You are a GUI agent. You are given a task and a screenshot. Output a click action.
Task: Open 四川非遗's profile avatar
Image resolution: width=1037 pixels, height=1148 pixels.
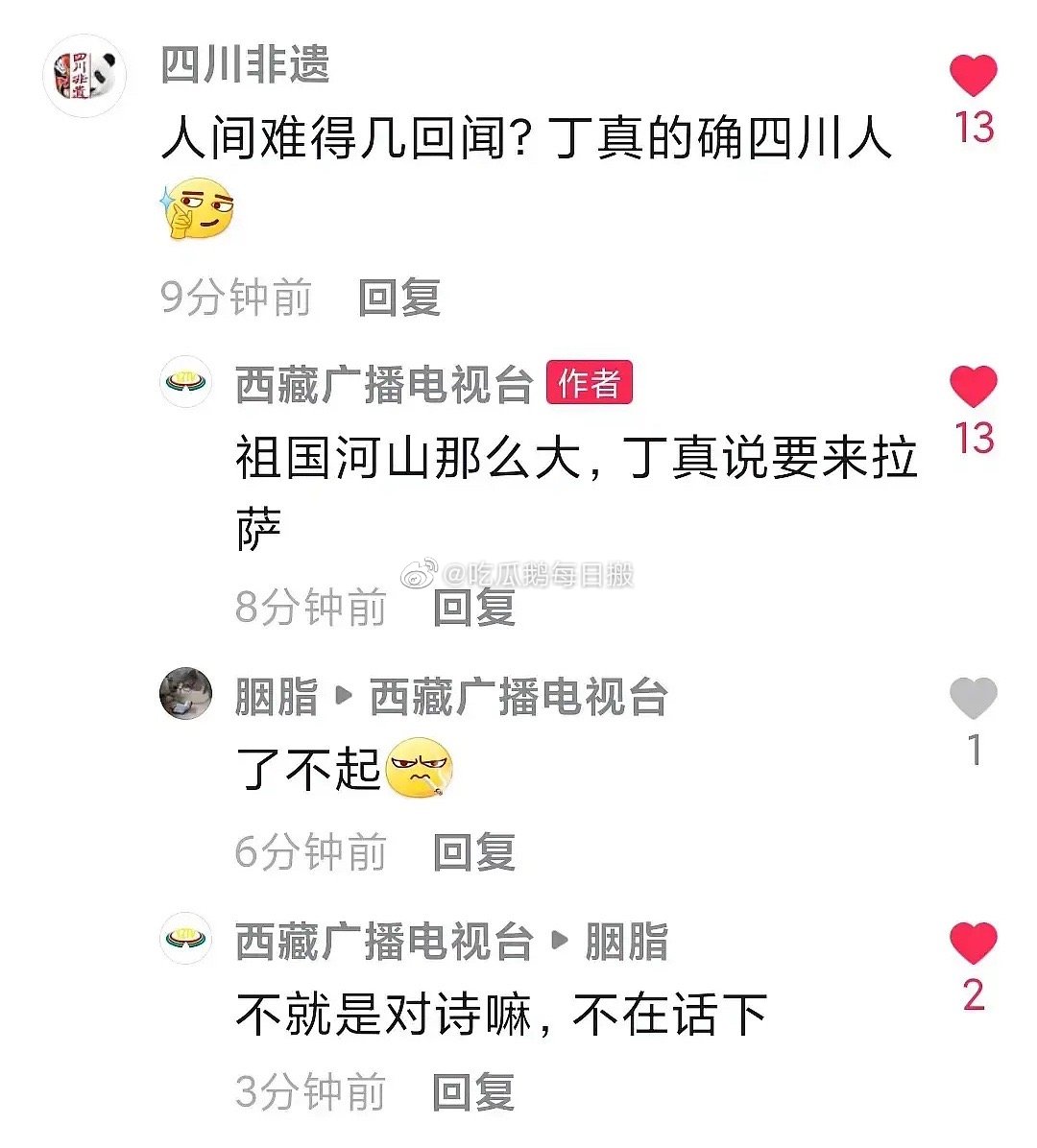coord(85,76)
